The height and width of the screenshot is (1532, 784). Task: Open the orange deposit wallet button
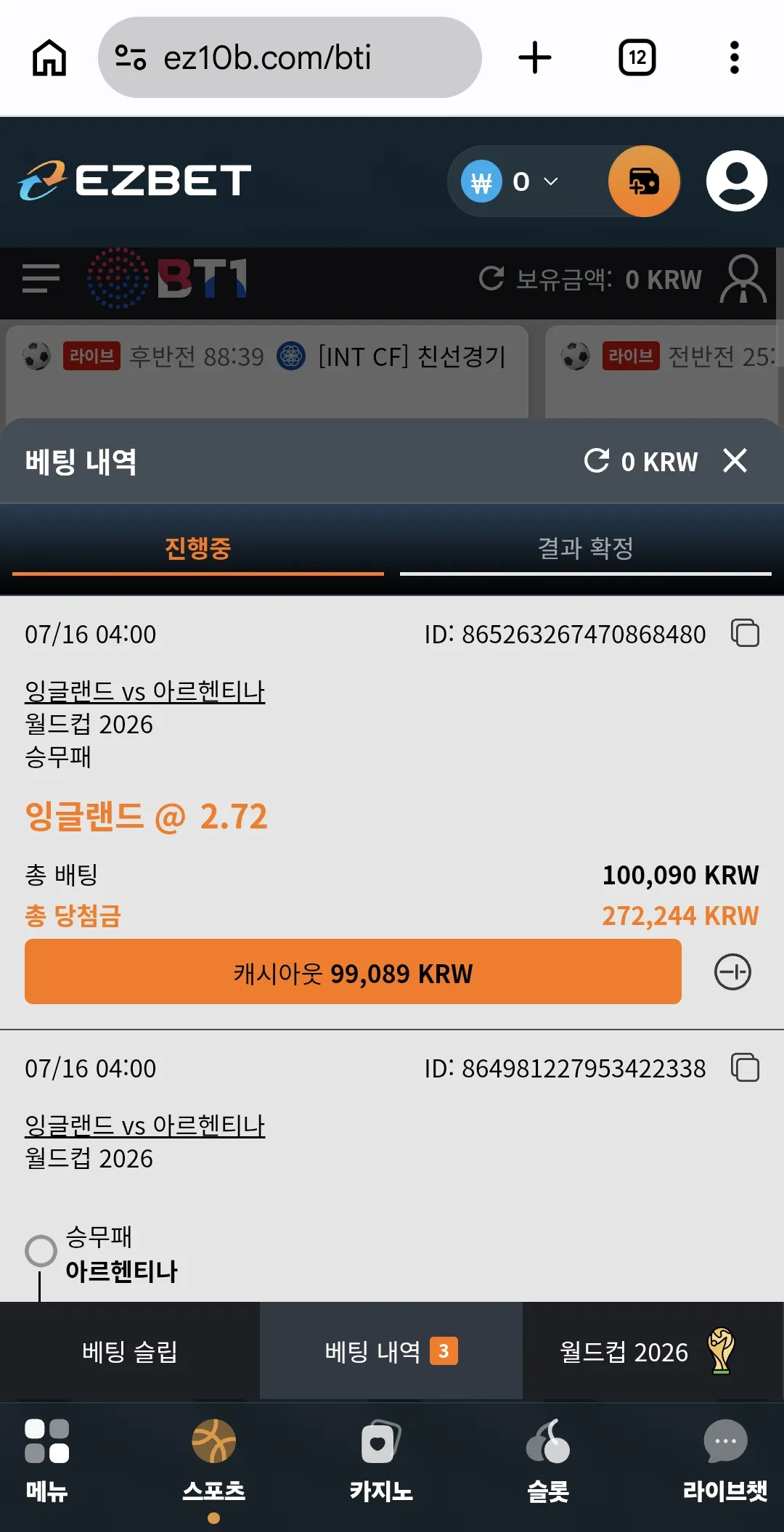pyautogui.click(x=644, y=182)
